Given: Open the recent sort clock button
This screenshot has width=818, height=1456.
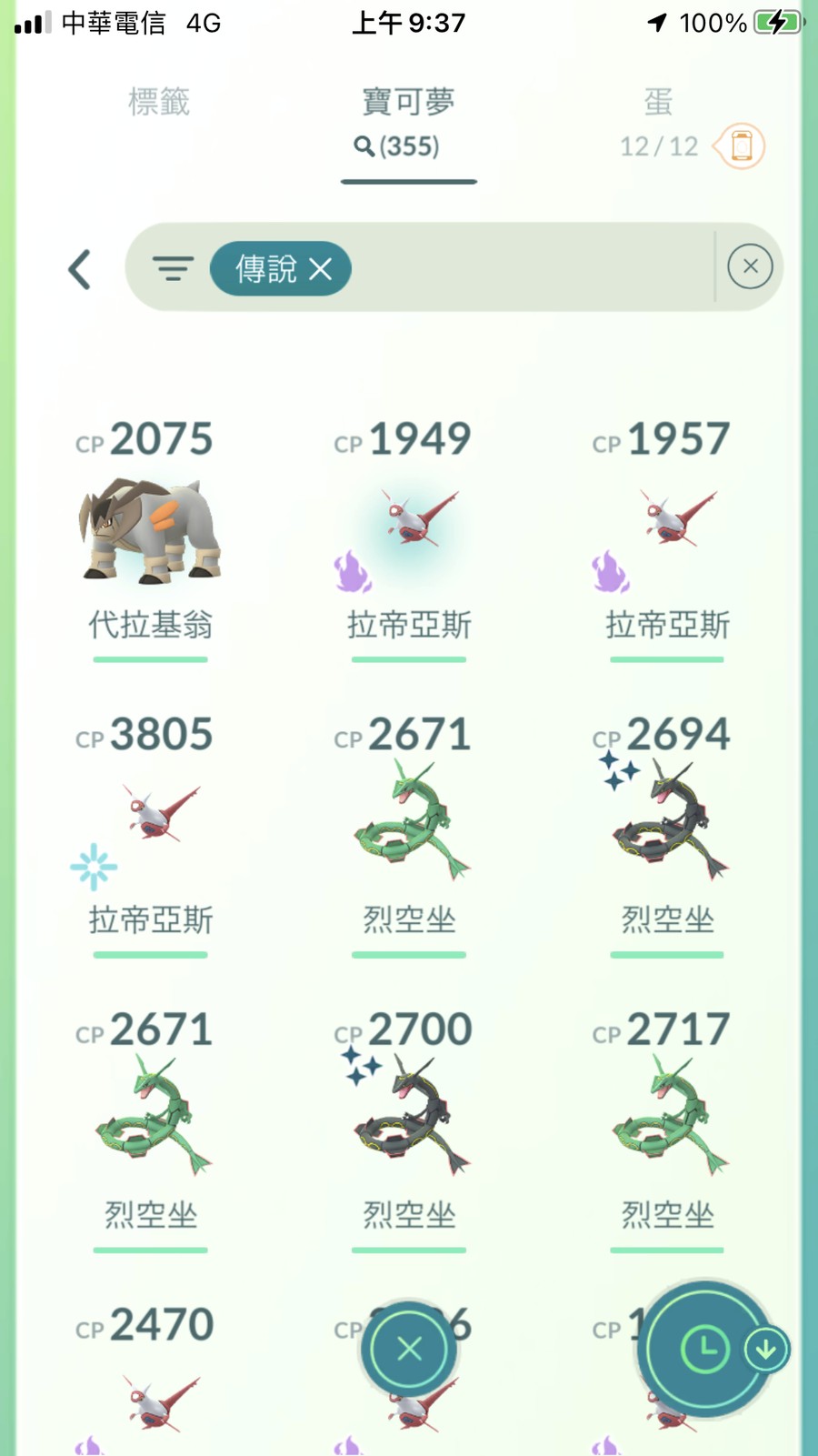Looking at the screenshot, I should click(x=704, y=1351).
